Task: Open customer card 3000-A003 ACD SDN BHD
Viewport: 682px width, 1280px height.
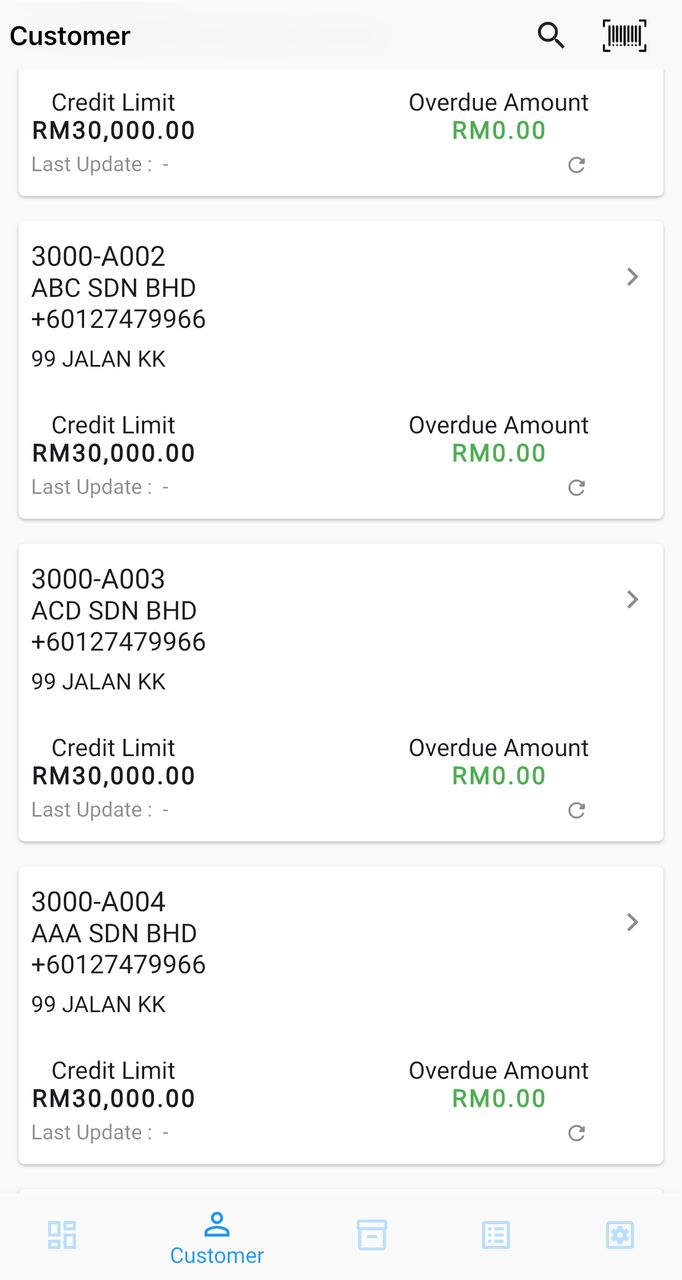Action: (x=341, y=693)
